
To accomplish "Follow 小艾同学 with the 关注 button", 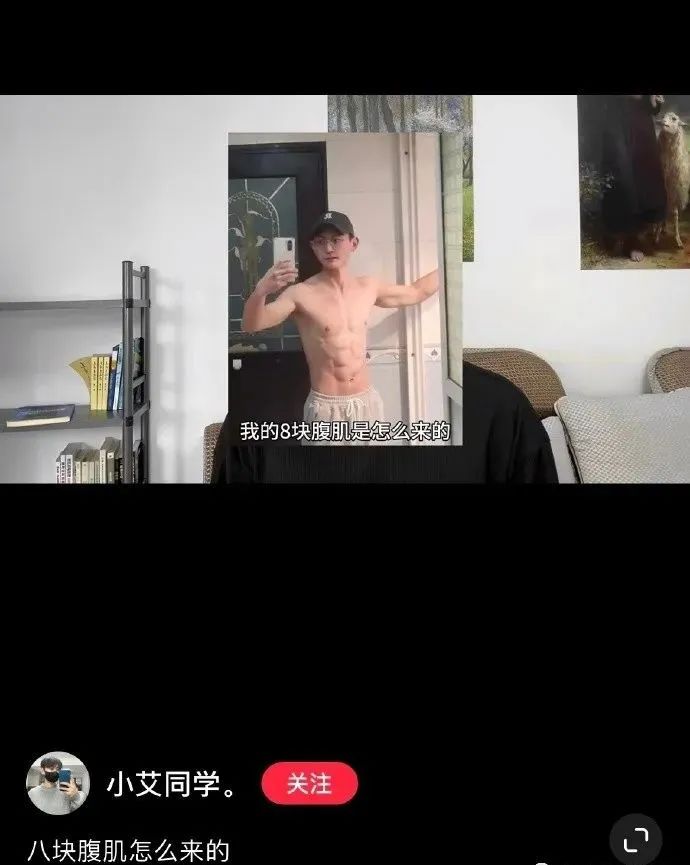I will tap(309, 783).
